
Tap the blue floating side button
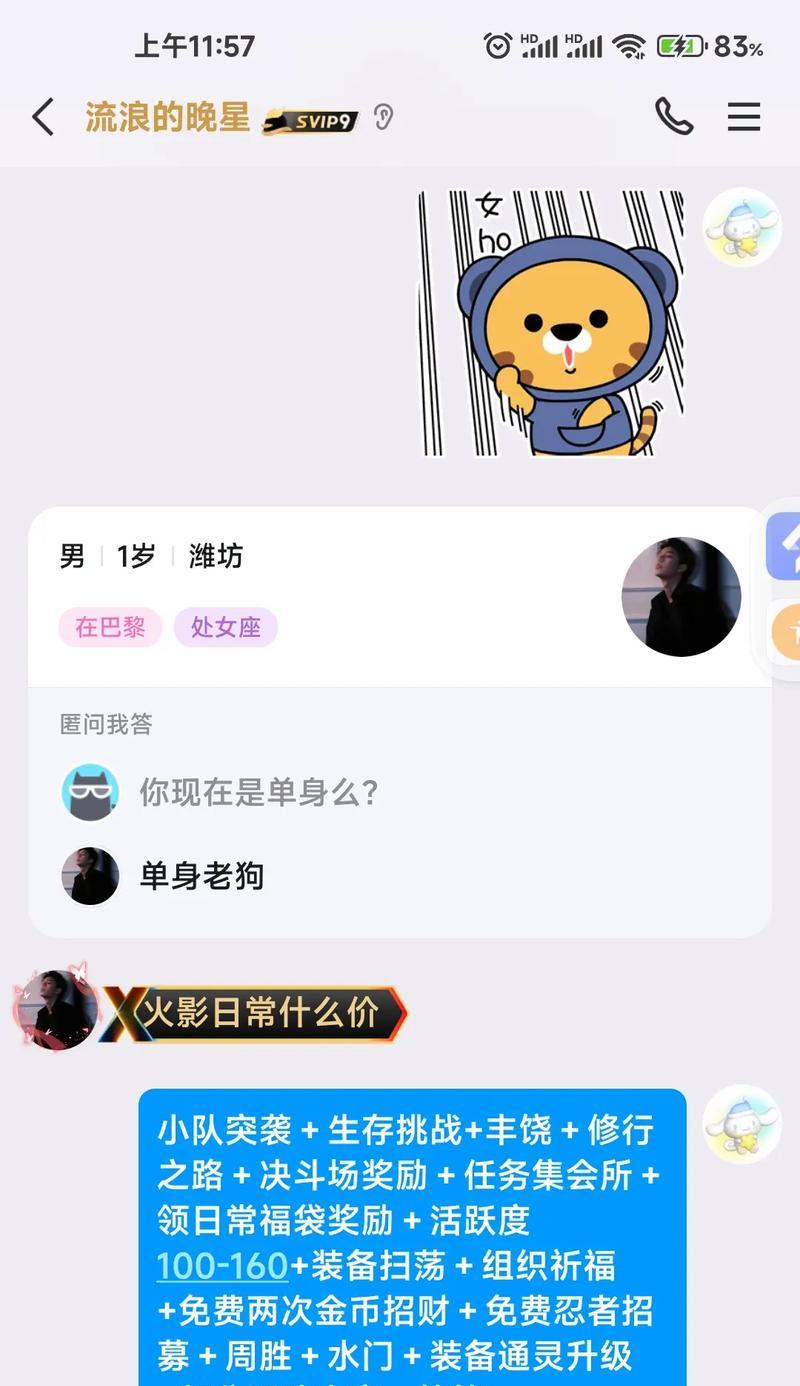coord(786,545)
